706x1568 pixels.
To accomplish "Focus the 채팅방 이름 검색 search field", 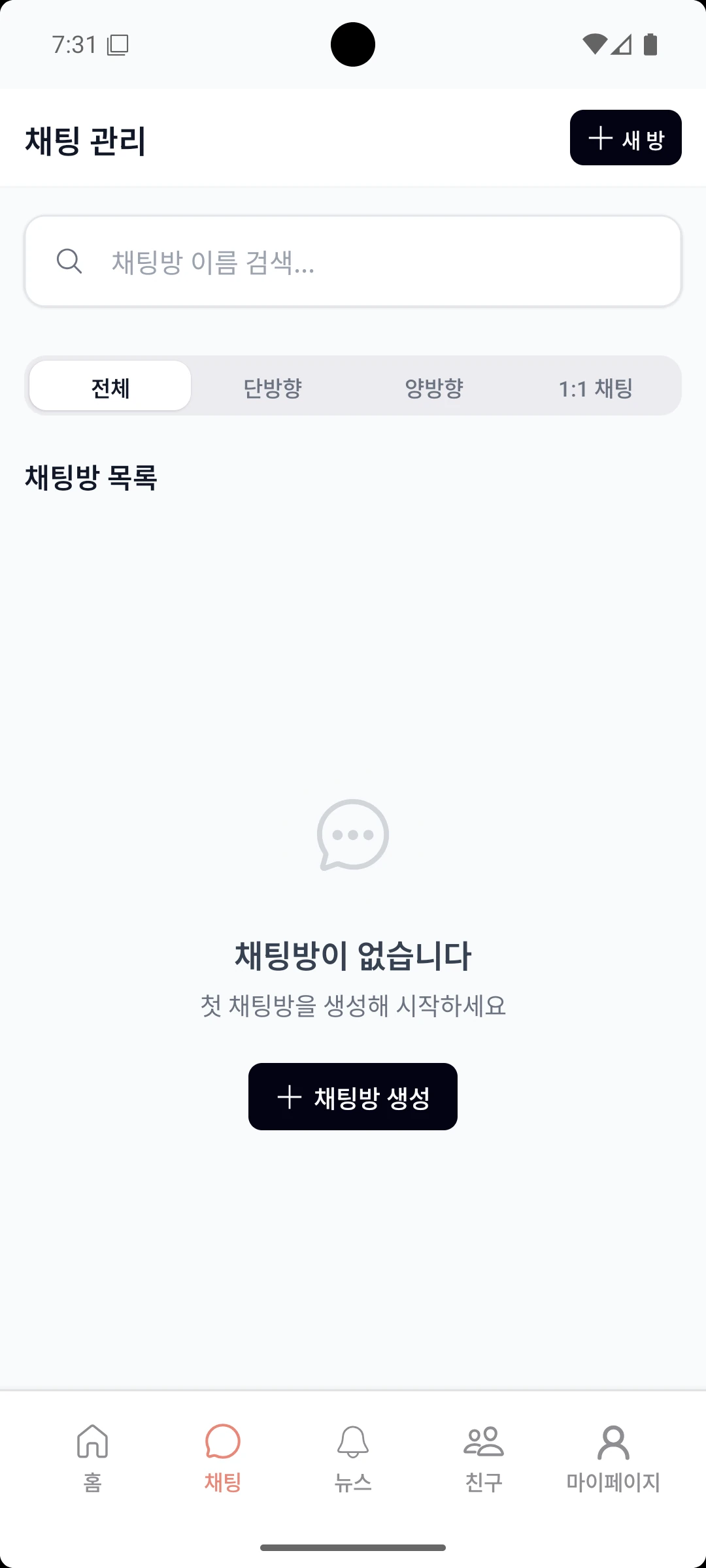I will pyautogui.click(x=353, y=261).
